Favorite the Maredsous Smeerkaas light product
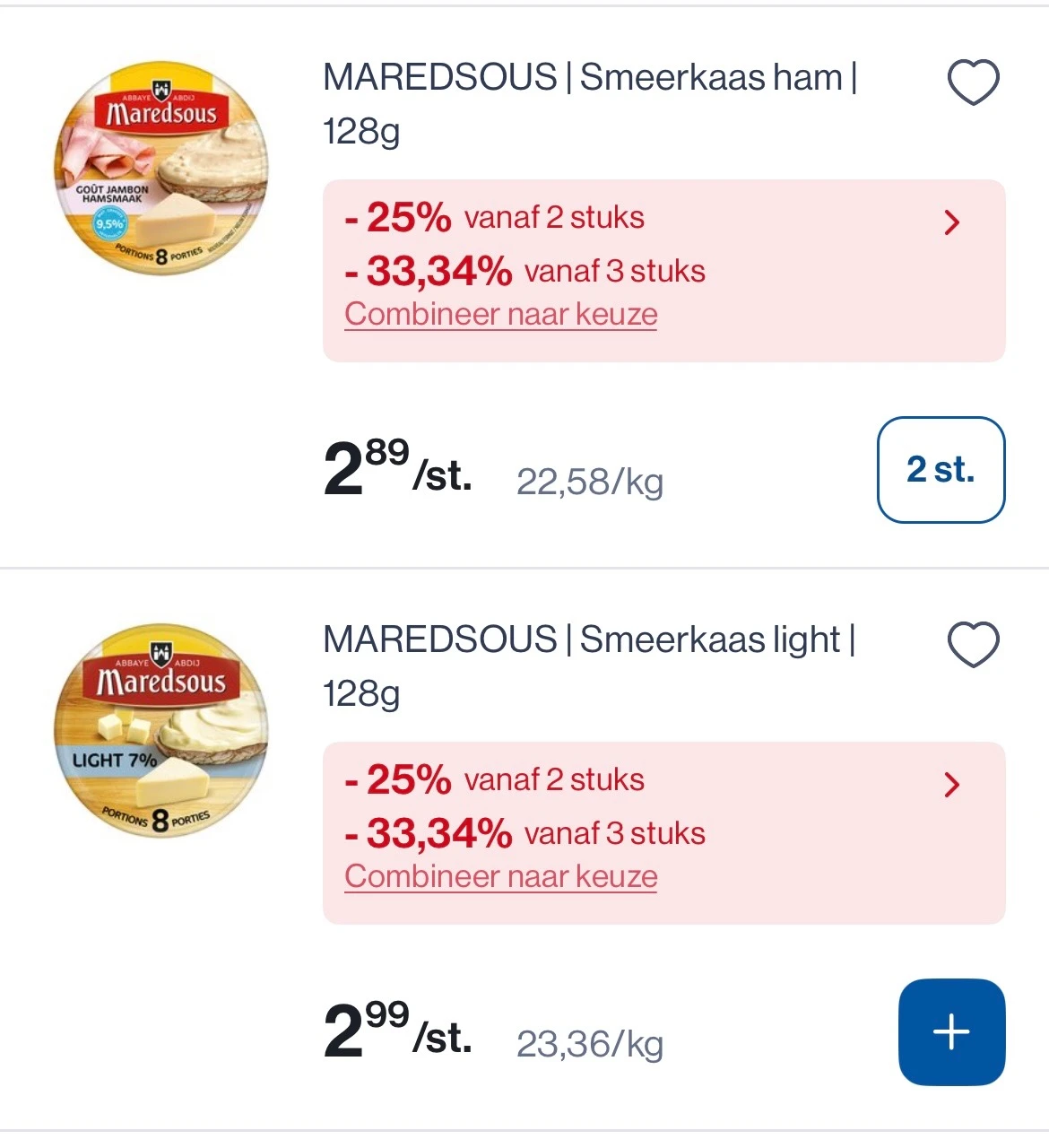Screen dimensions: 1049x1148 pos(973,645)
